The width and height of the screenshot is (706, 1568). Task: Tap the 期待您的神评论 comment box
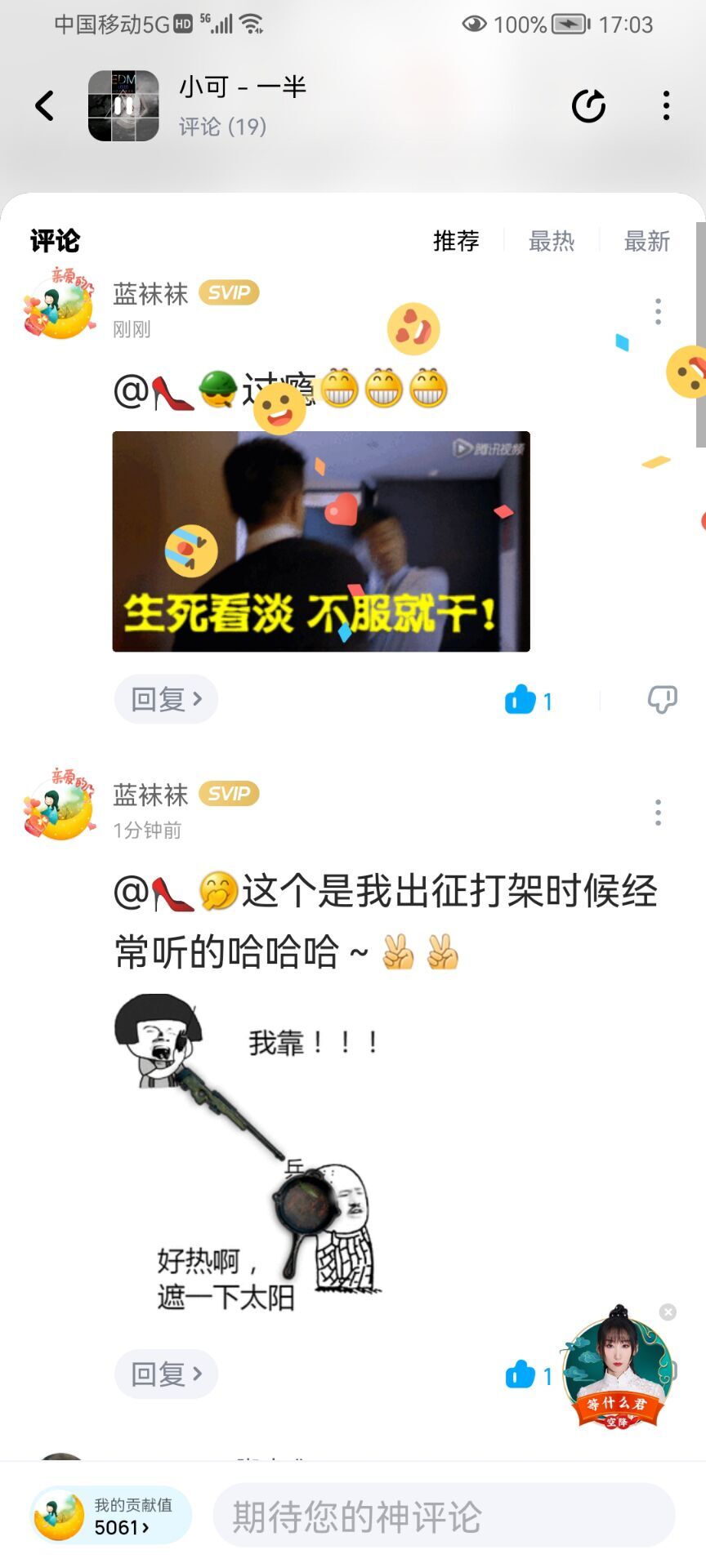click(444, 1516)
